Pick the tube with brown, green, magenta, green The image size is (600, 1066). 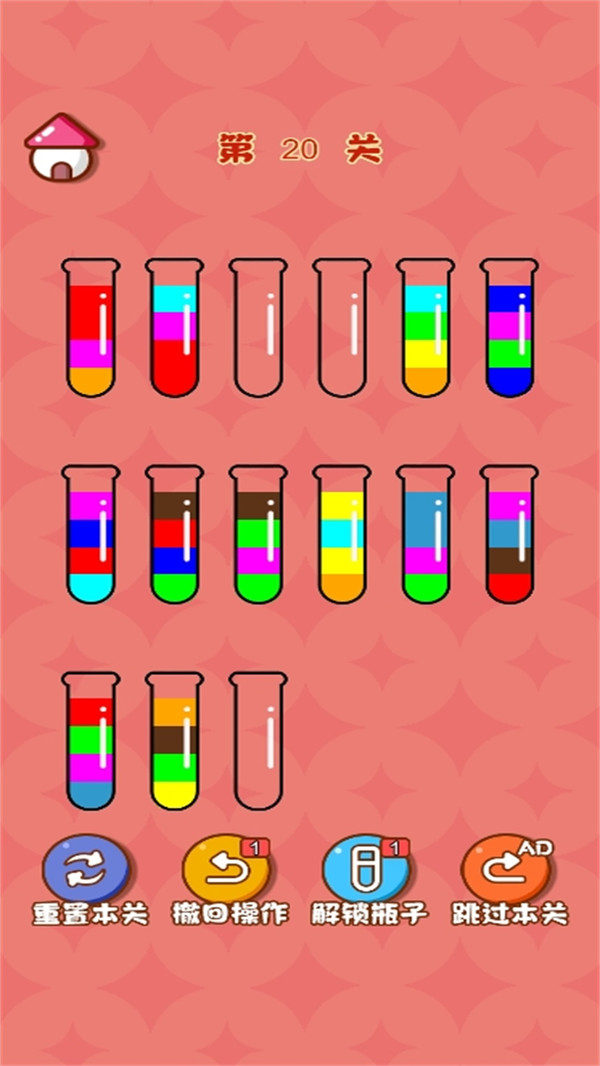[258, 534]
